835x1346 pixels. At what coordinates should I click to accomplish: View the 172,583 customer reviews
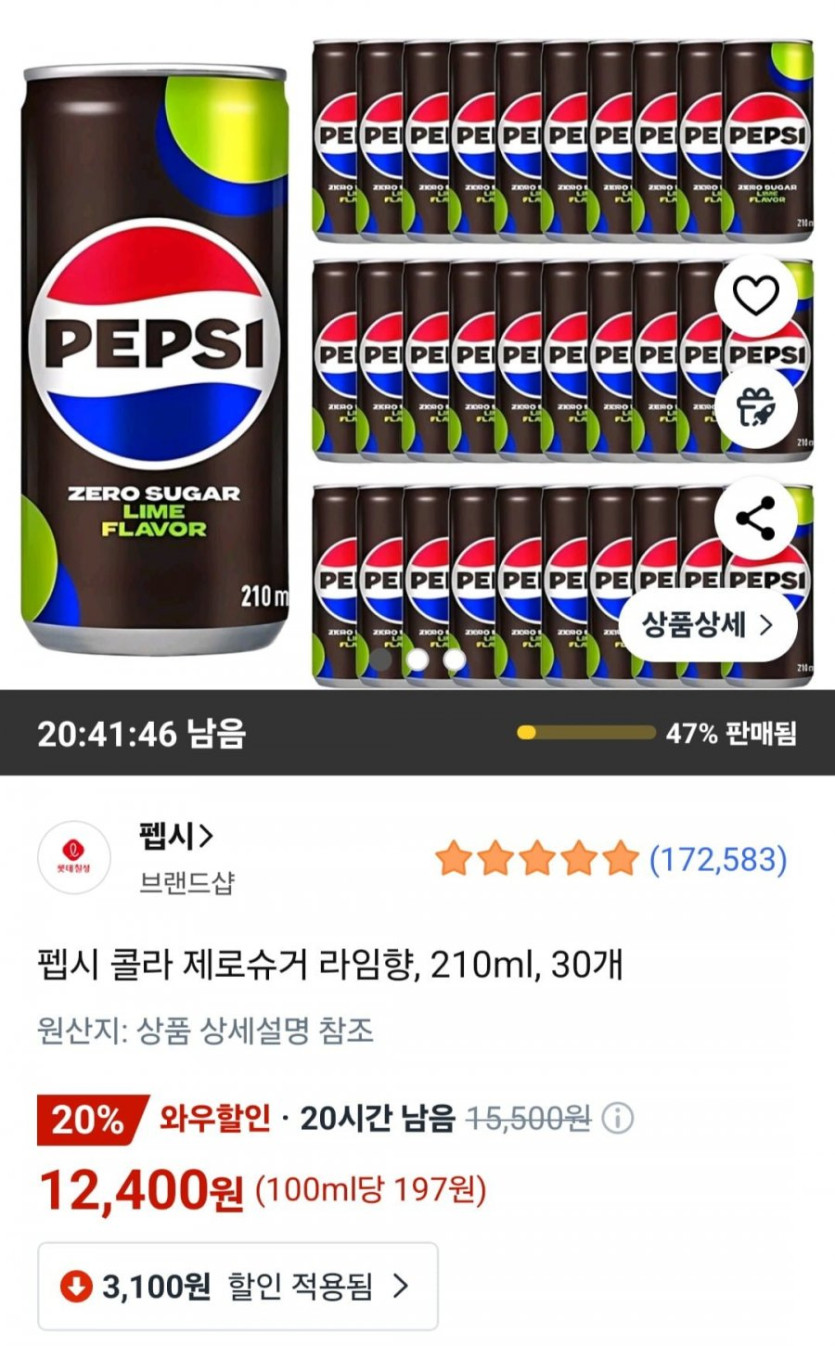click(717, 858)
